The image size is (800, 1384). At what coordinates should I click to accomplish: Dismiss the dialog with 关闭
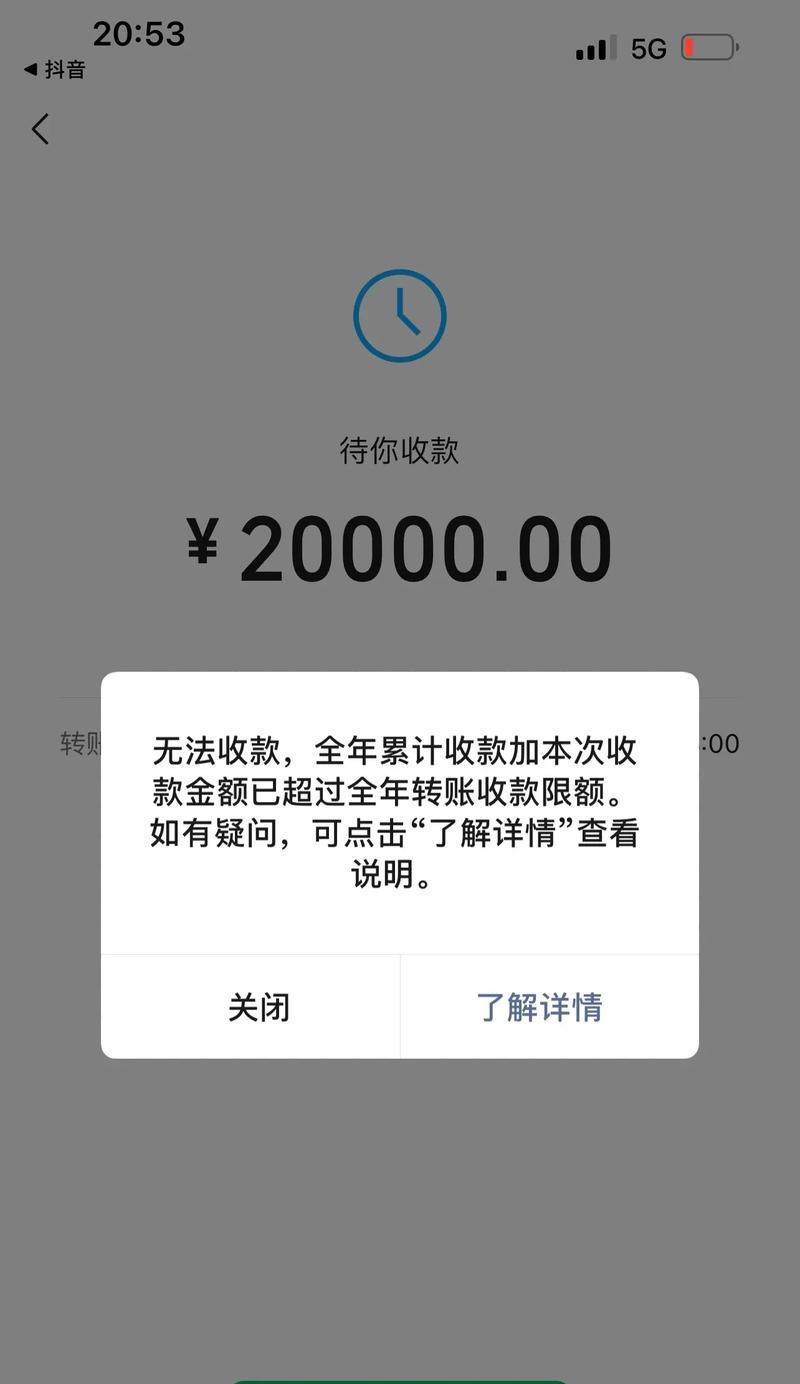click(x=258, y=1007)
